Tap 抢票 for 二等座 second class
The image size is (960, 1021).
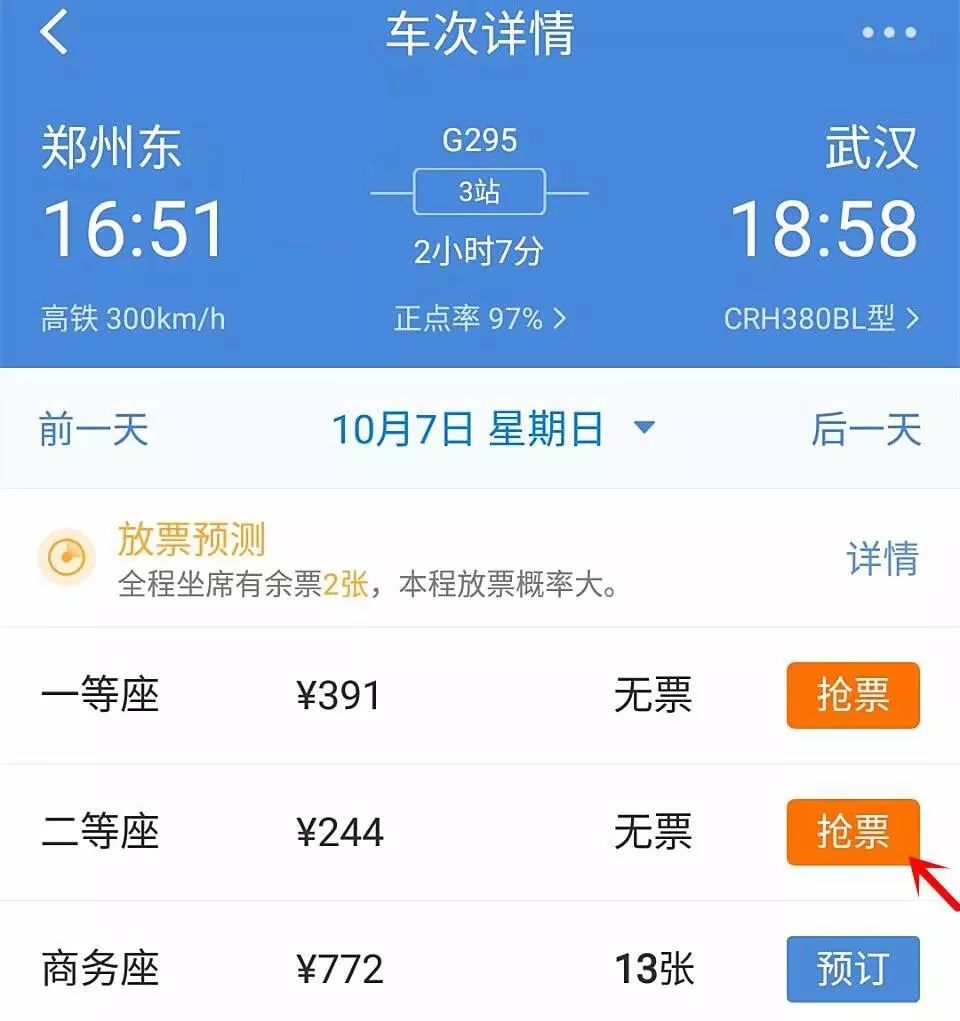coord(852,831)
